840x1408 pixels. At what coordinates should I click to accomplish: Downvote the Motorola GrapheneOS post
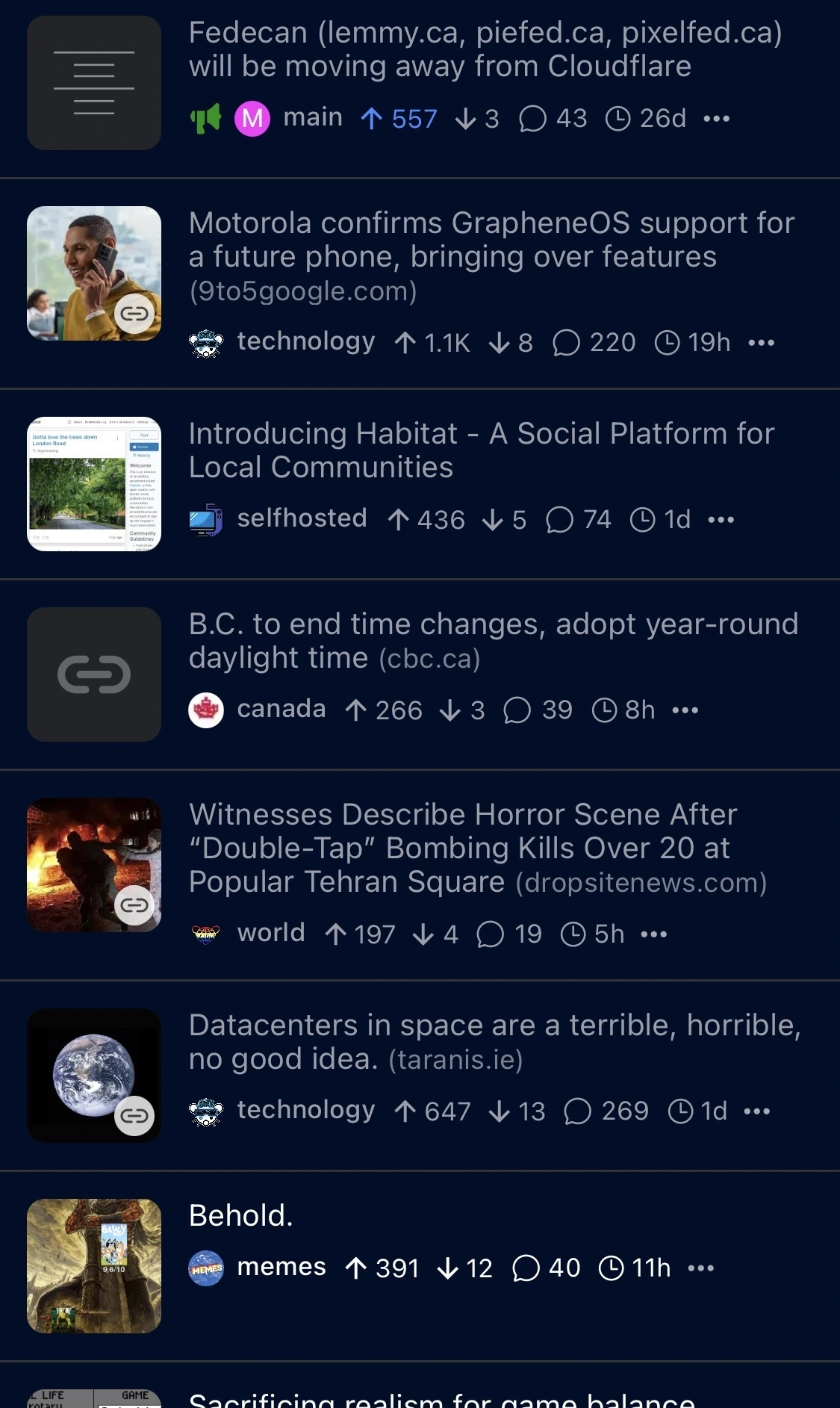(499, 343)
